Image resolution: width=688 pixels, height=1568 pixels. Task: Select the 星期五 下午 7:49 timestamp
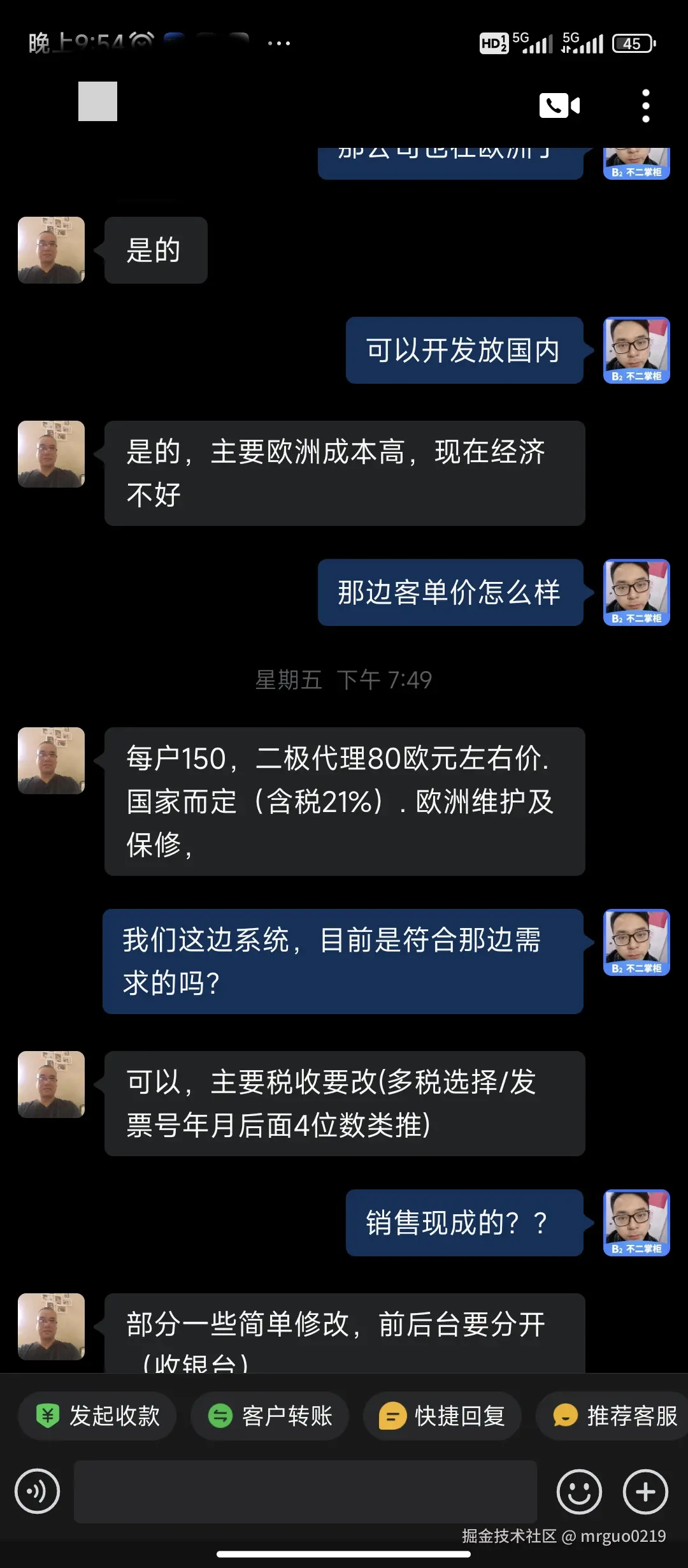pyautogui.click(x=343, y=680)
